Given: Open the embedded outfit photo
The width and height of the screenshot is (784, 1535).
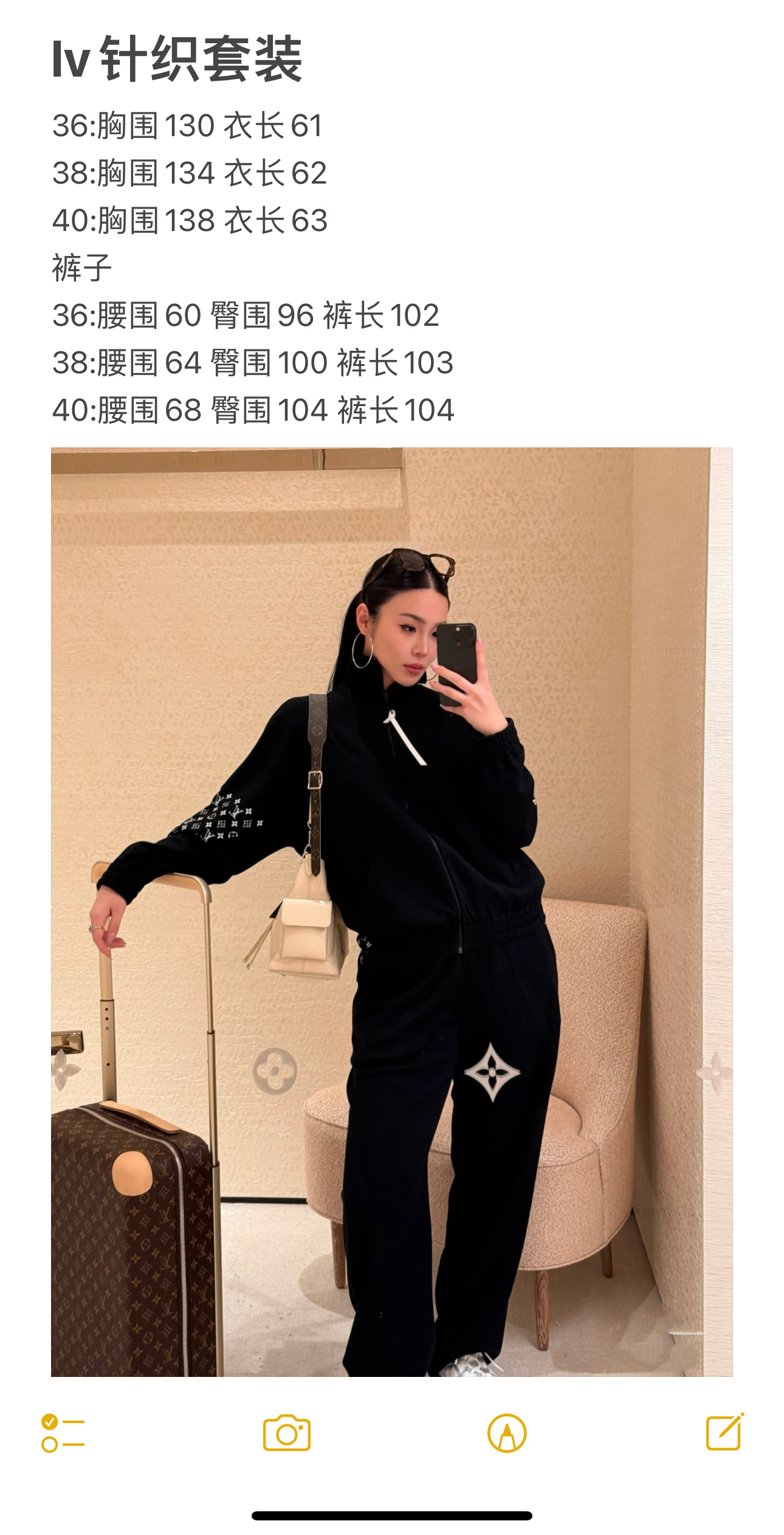Looking at the screenshot, I should tap(391, 912).
